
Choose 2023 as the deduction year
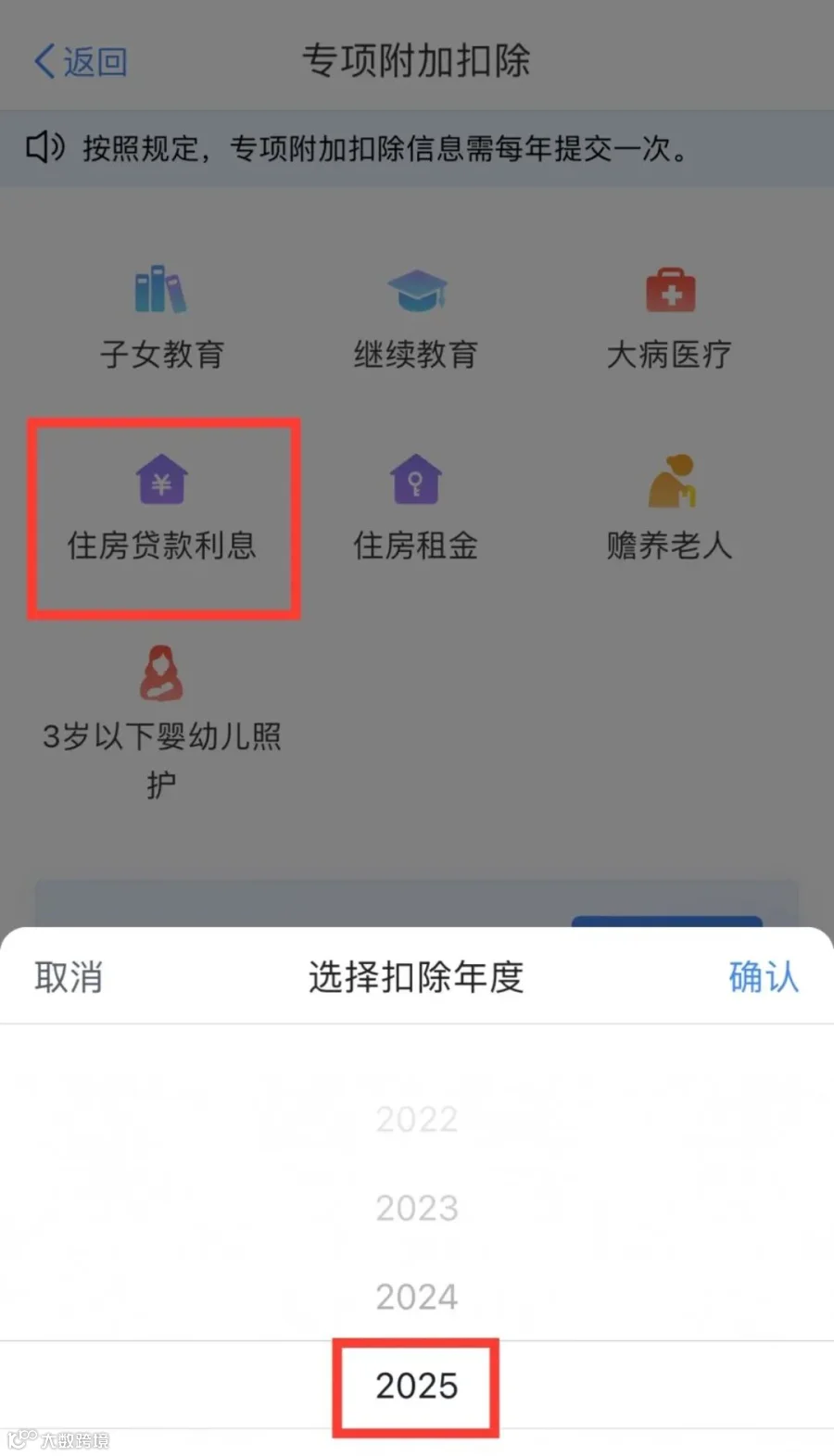pos(417,1208)
